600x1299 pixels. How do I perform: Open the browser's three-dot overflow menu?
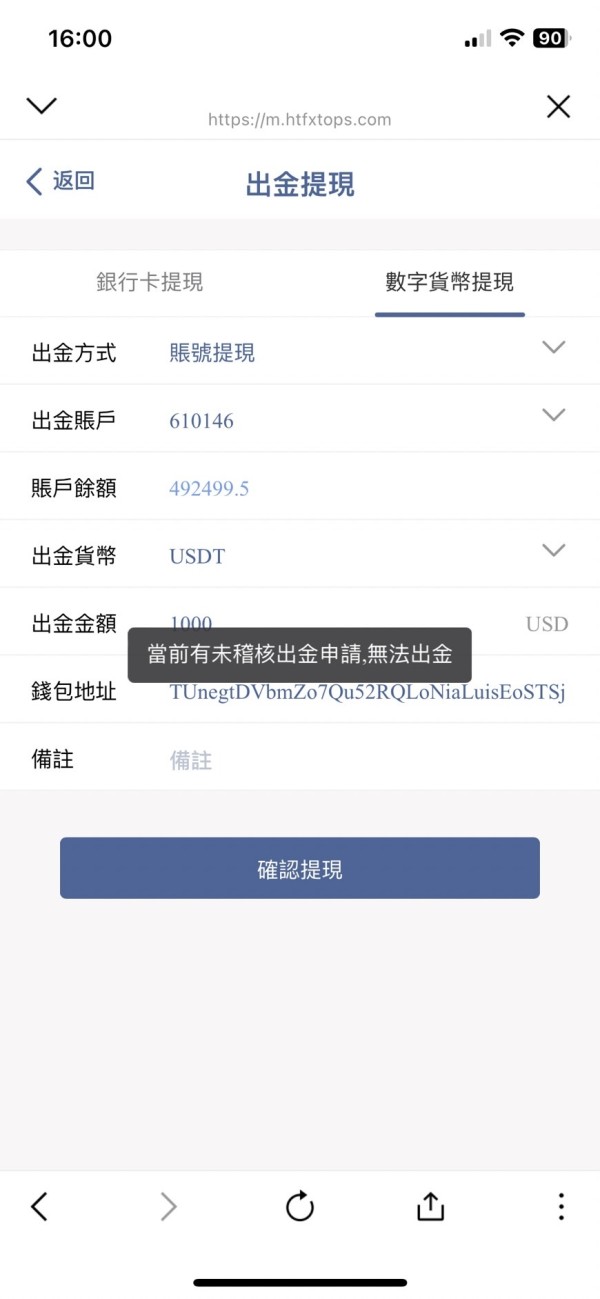561,1207
